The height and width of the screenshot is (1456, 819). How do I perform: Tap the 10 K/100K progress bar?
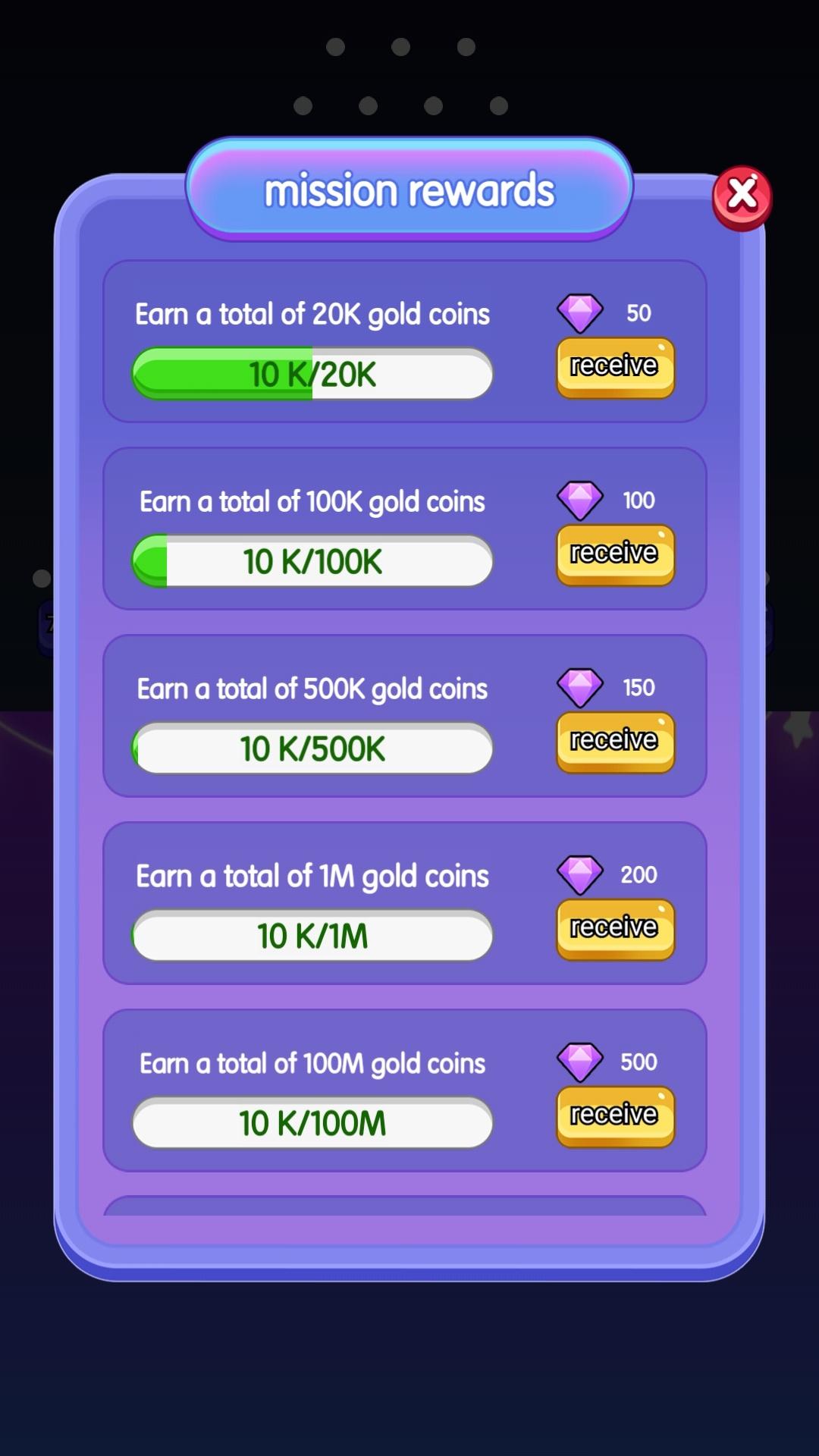(312, 561)
